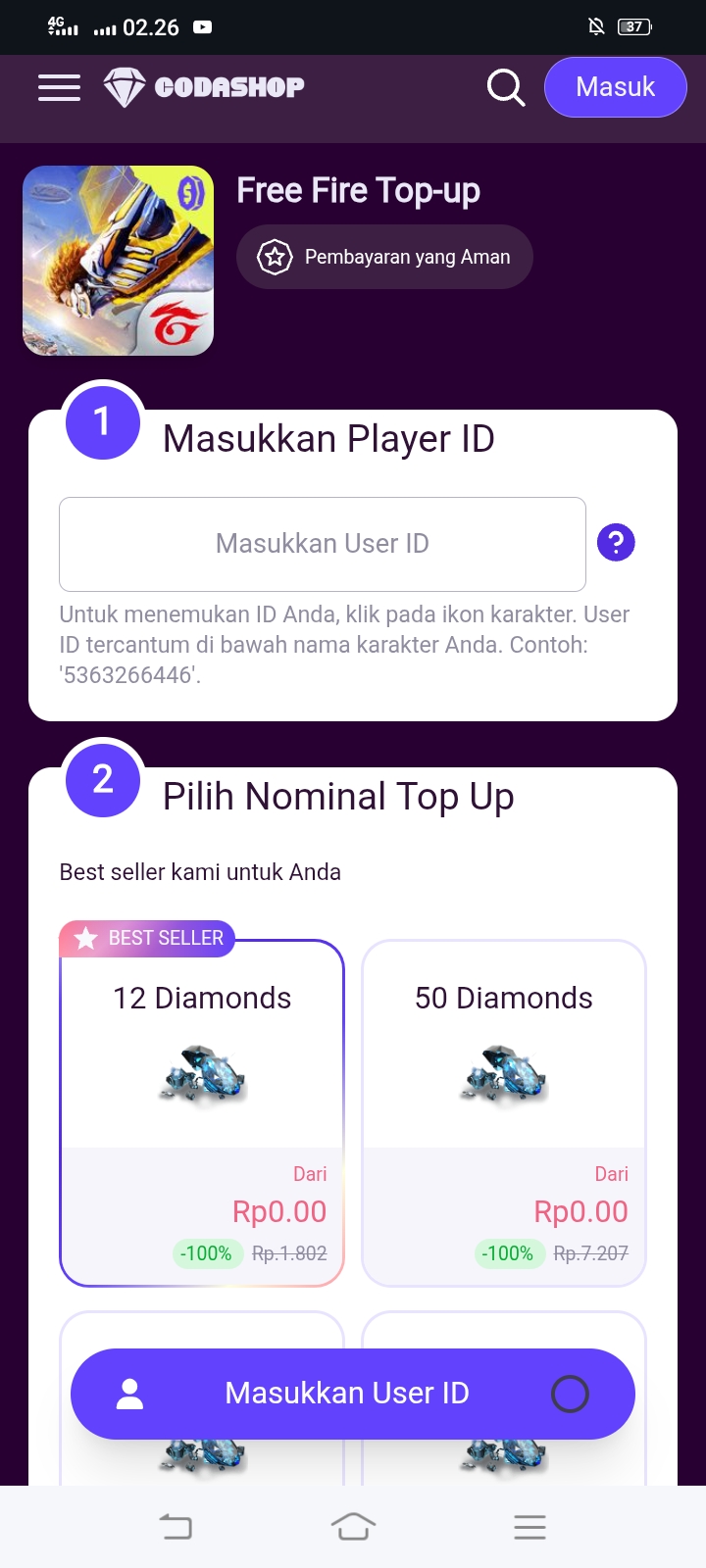The image size is (706, 1568).
Task: Open the hamburger menu
Action: point(59,87)
